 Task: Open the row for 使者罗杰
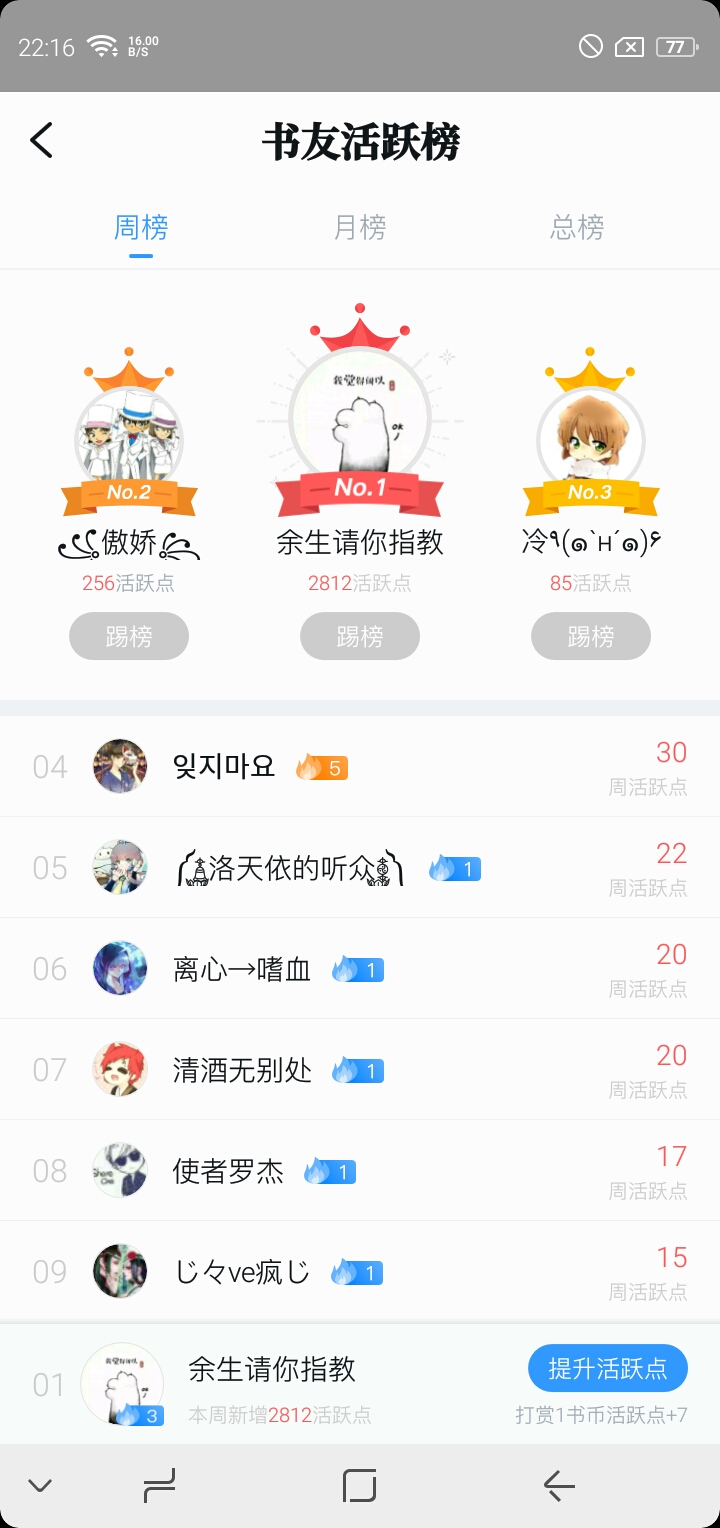360,1171
